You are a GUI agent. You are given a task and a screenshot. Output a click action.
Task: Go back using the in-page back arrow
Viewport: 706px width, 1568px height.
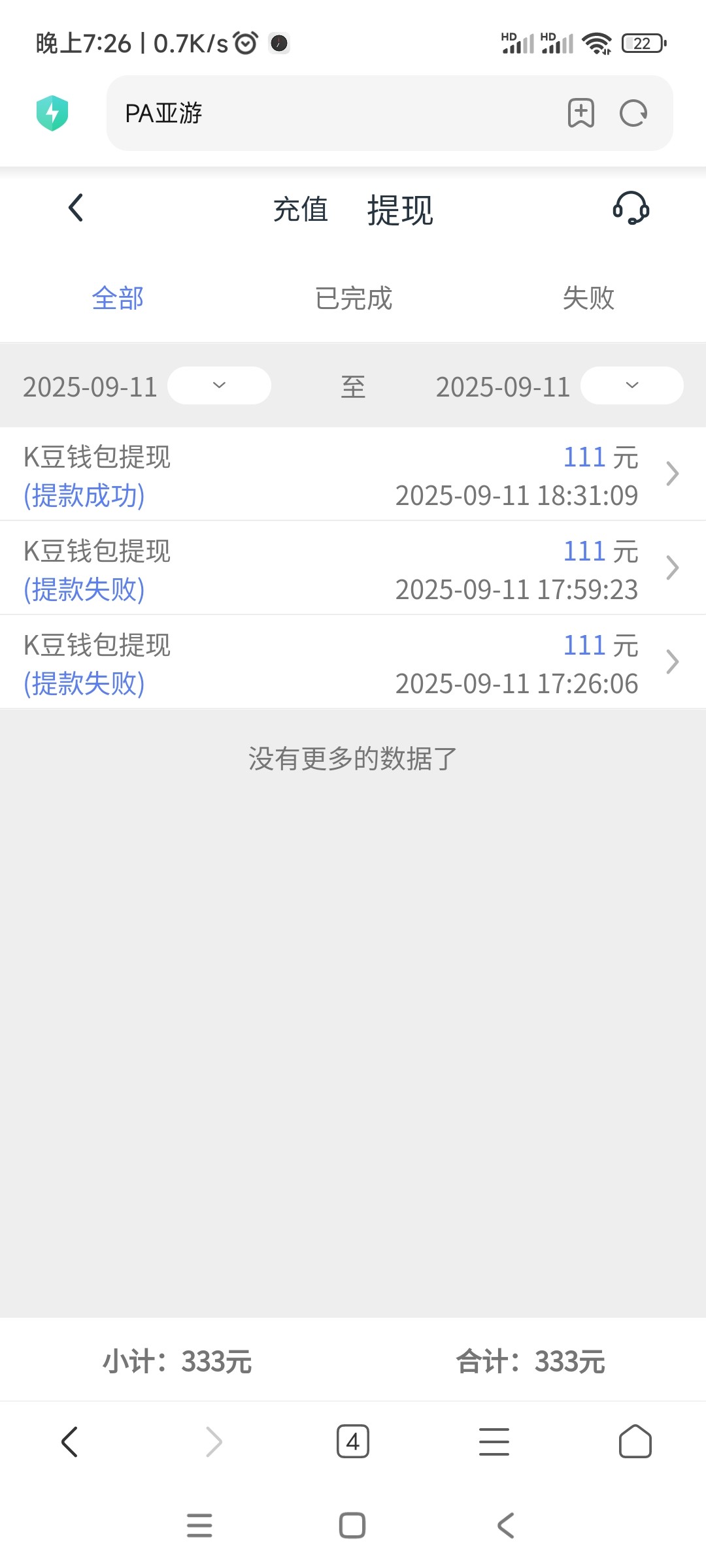point(76,208)
